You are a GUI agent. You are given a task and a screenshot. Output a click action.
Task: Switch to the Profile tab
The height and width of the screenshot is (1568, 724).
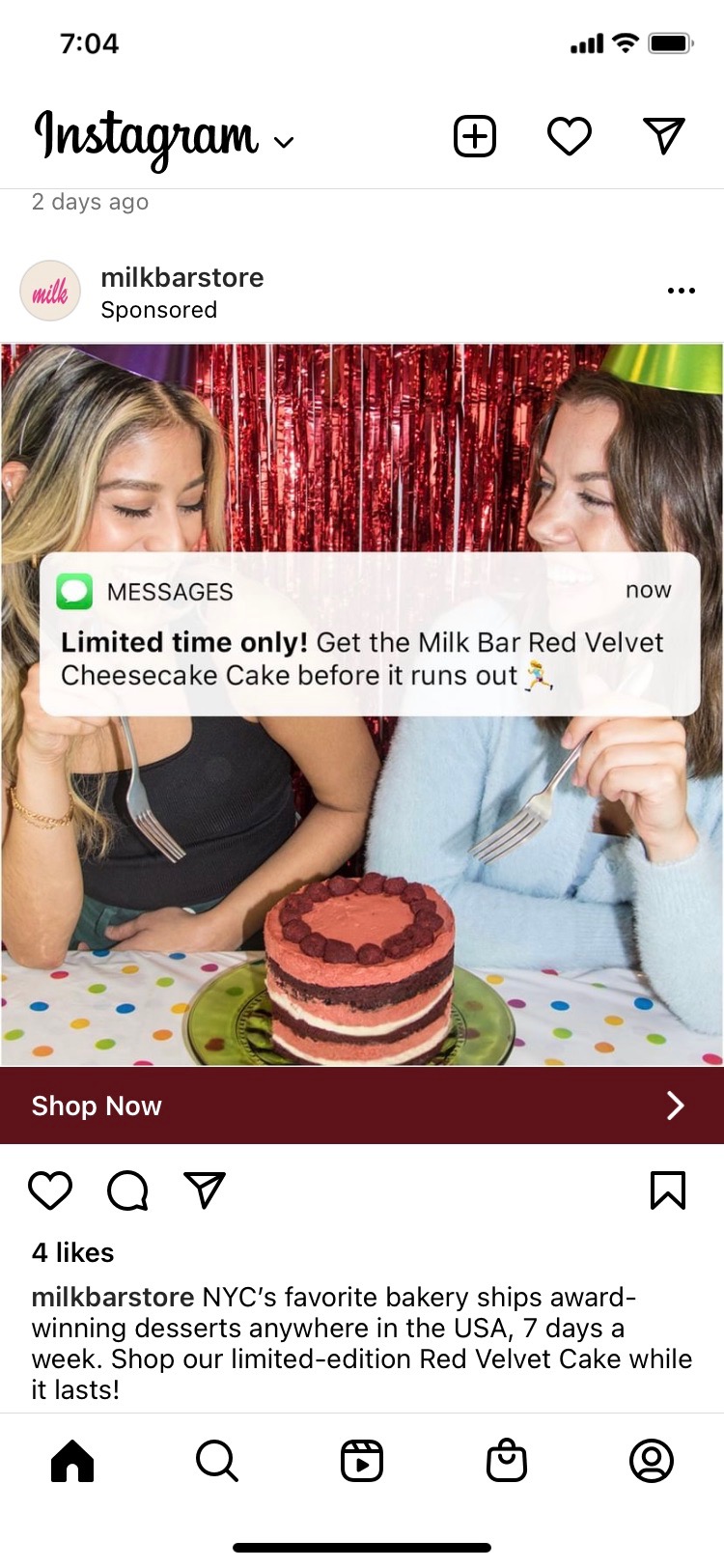pyautogui.click(x=652, y=1461)
